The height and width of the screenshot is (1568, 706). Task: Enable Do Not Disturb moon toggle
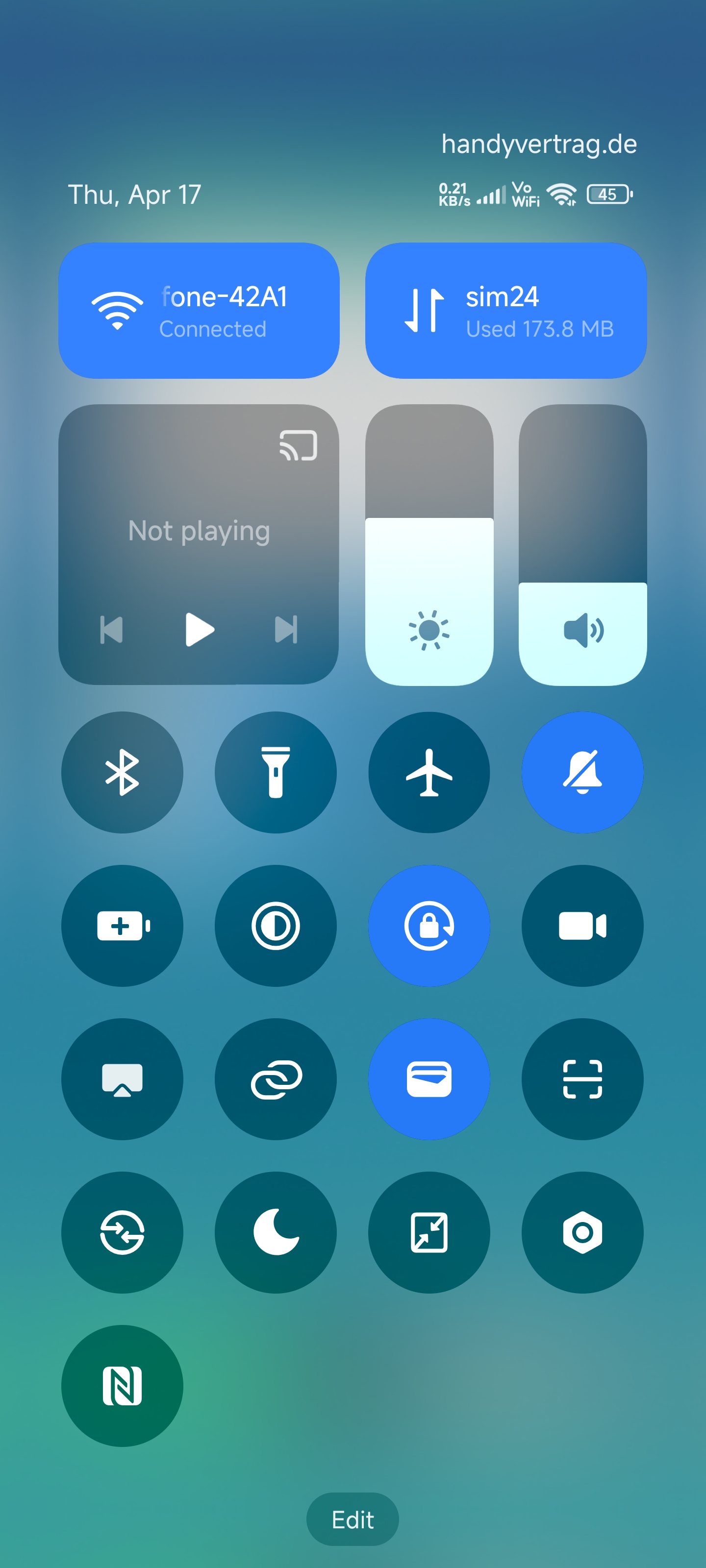point(276,1232)
